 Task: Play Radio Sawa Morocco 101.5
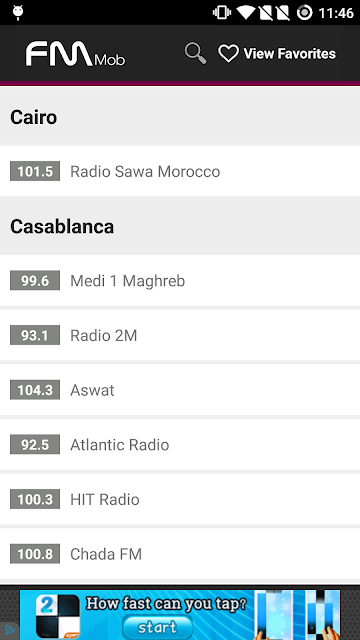click(180, 171)
